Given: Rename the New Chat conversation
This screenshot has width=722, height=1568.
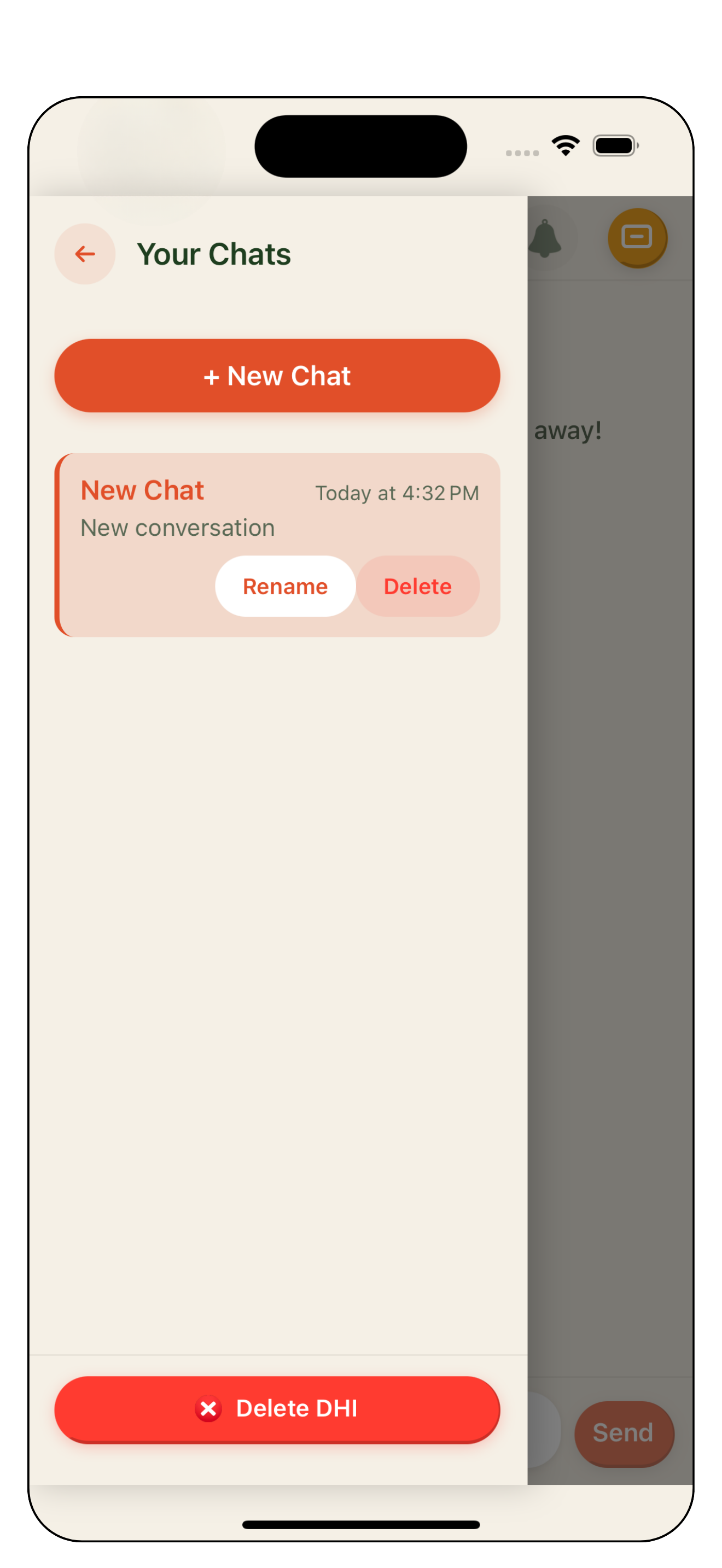Looking at the screenshot, I should click(x=285, y=586).
